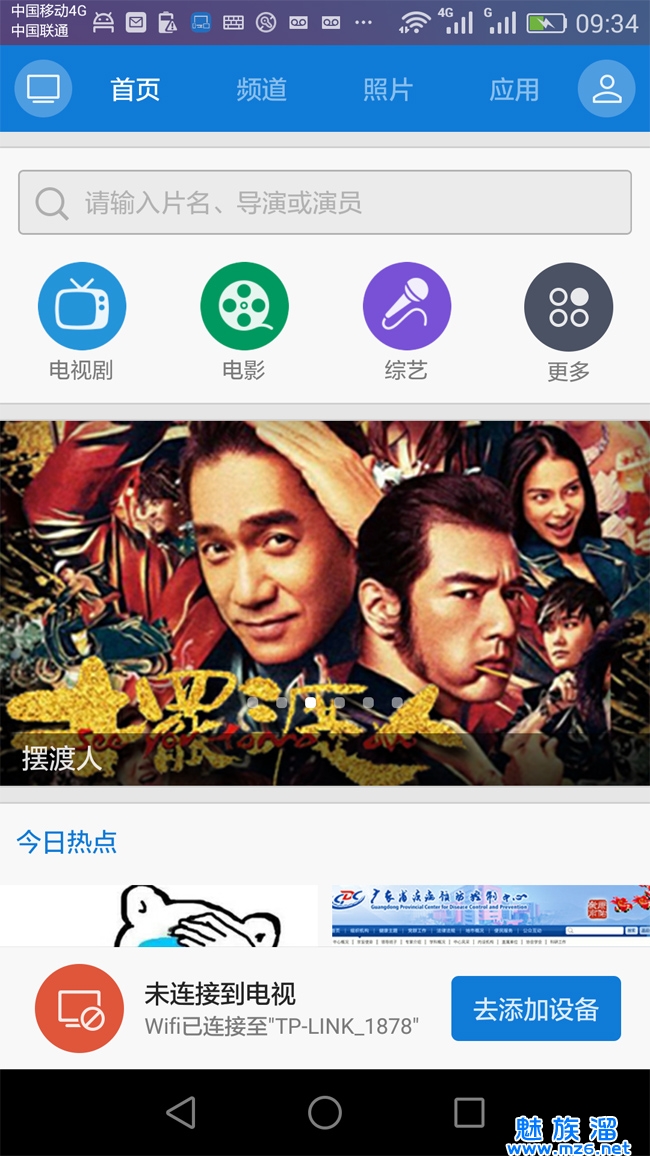
Task: Open the 电影 category
Action: tap(244, 307)
